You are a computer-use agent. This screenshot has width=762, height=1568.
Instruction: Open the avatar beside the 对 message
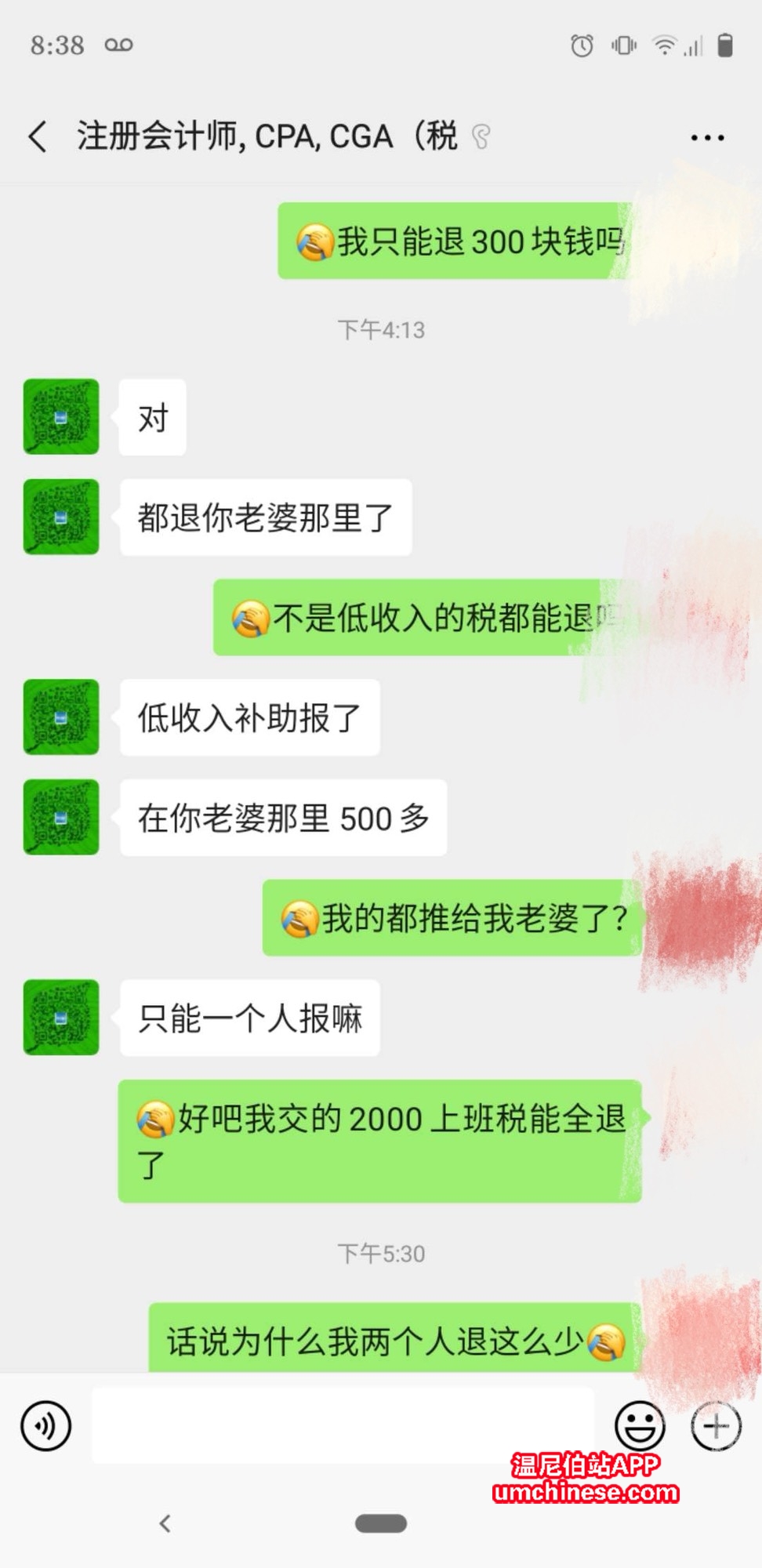point(61,417)
